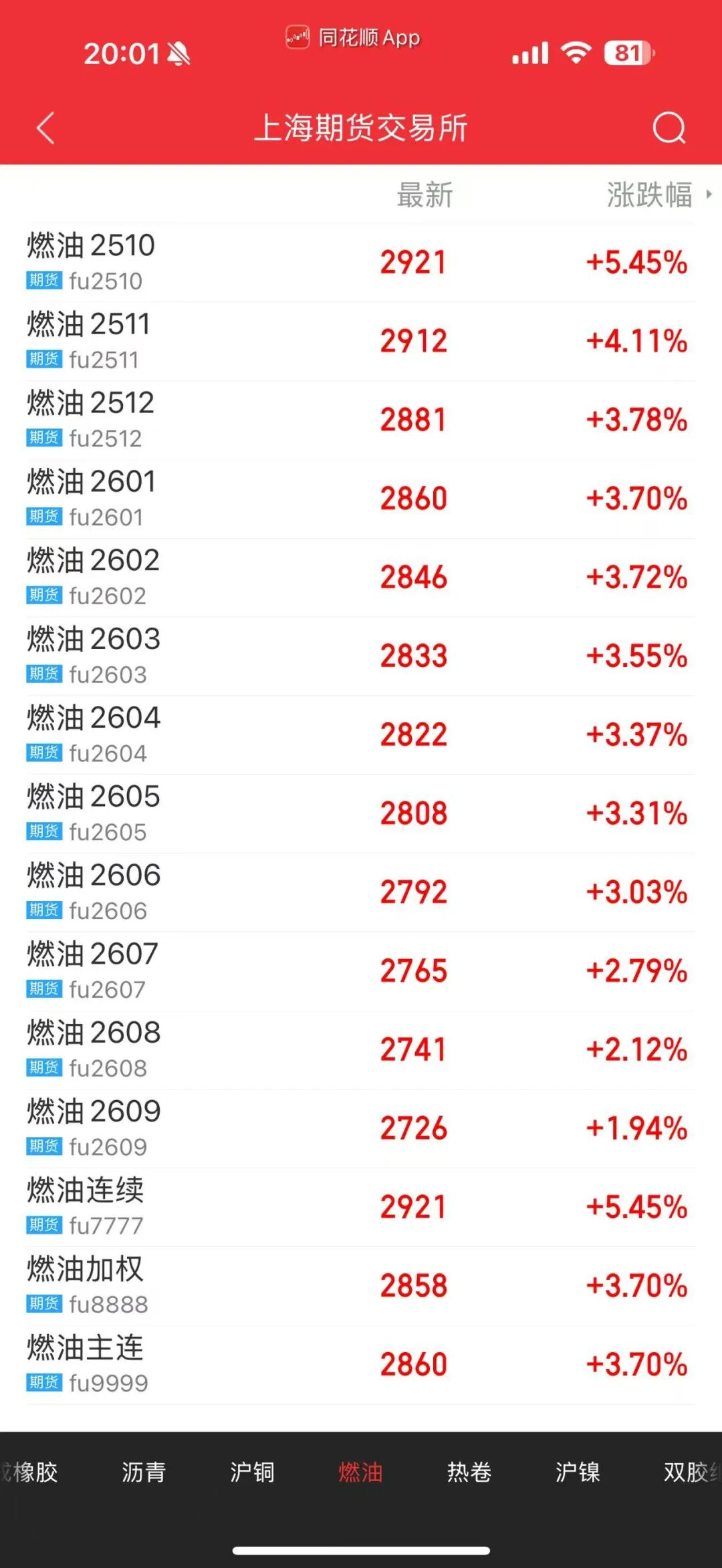
Task: Sort the list by 涨跌幅 column
Action: click(x=650, y=194)
